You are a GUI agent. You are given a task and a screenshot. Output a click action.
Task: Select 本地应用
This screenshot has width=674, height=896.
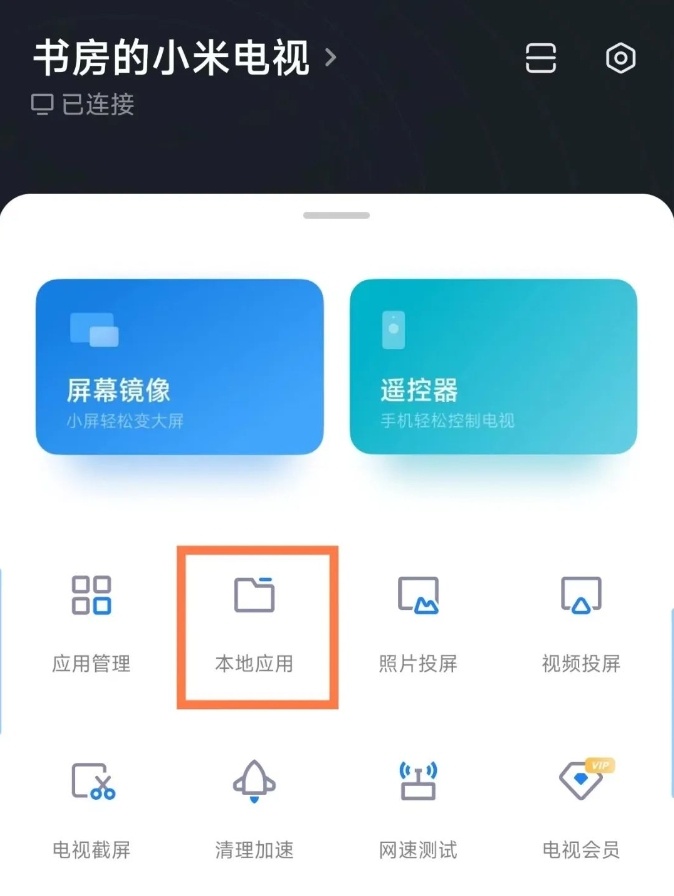[255, 620]
